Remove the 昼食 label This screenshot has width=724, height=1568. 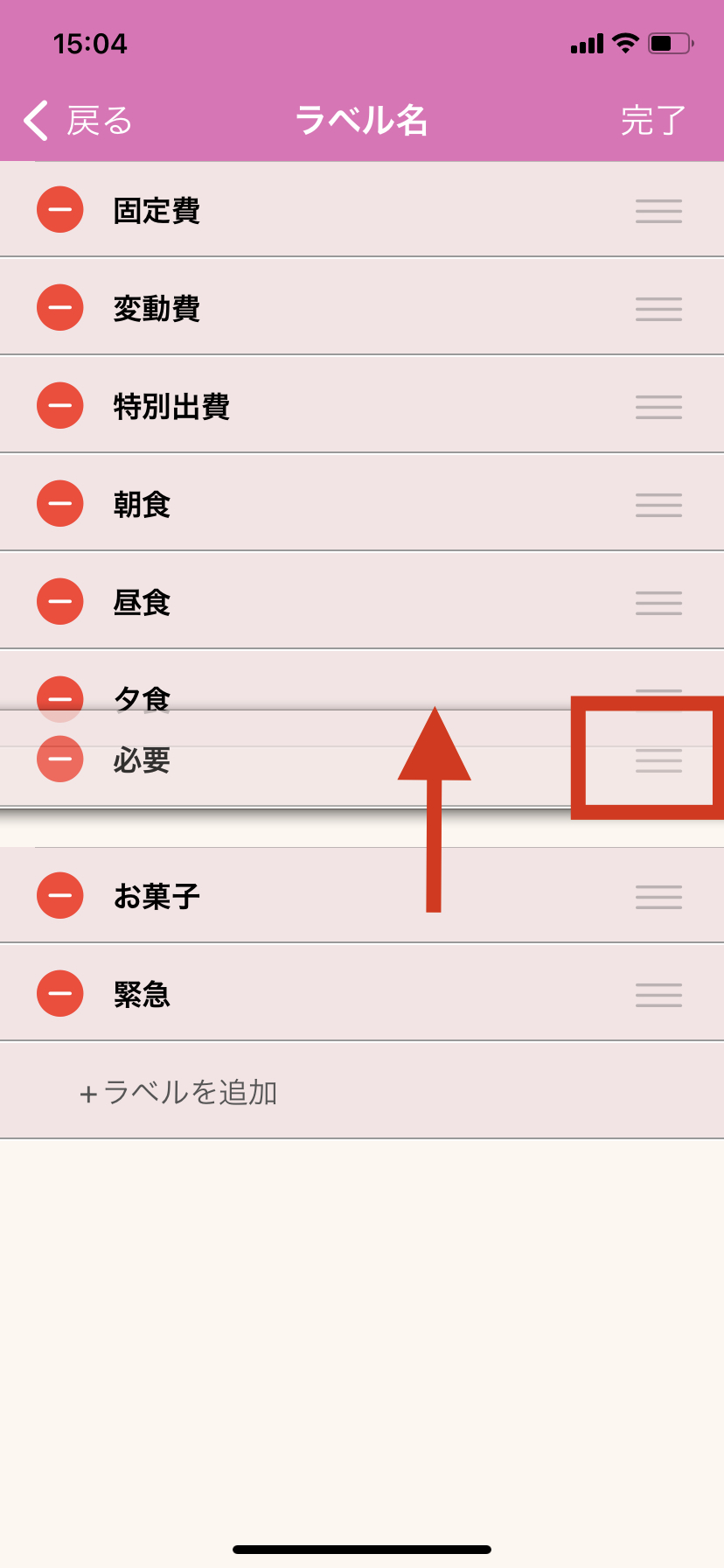tap(60, 602)
